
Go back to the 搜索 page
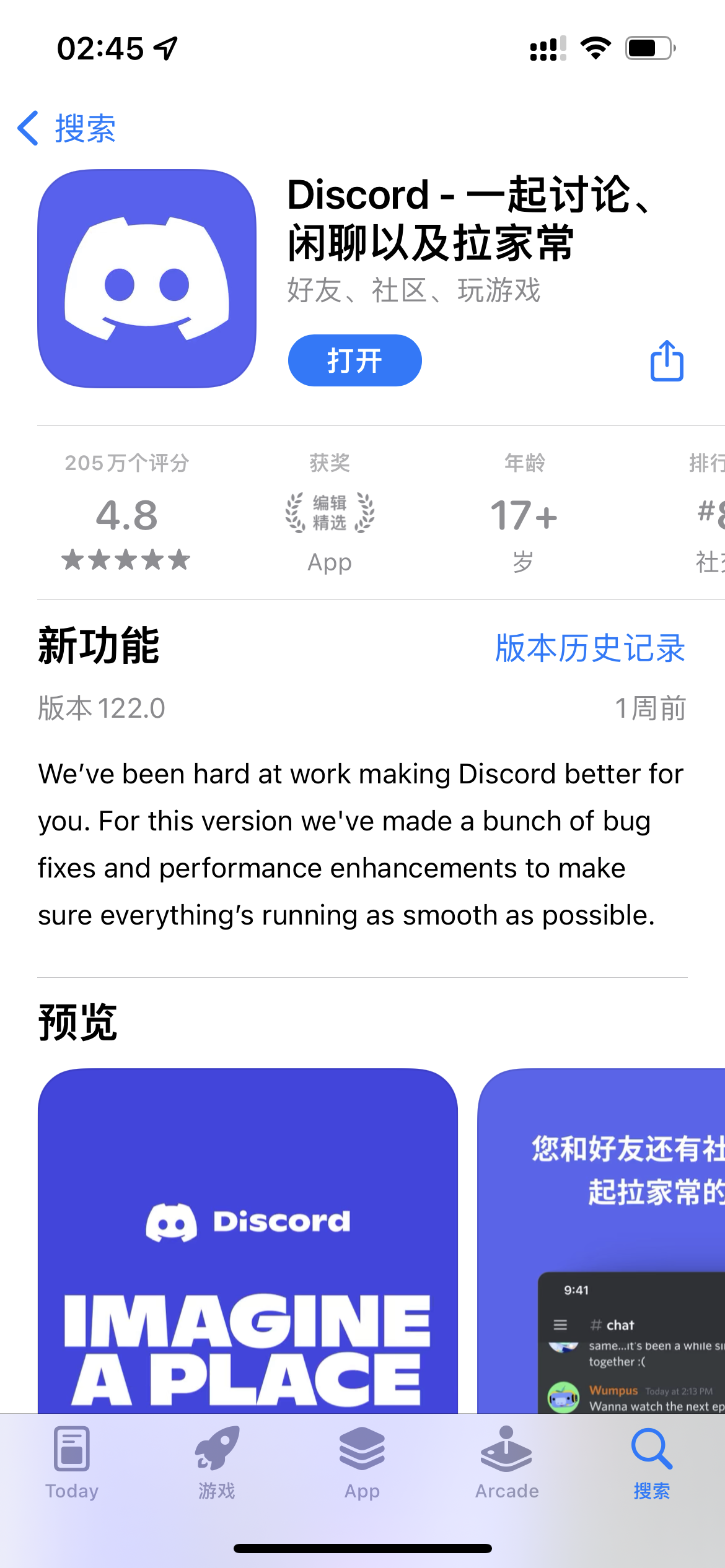67,129
